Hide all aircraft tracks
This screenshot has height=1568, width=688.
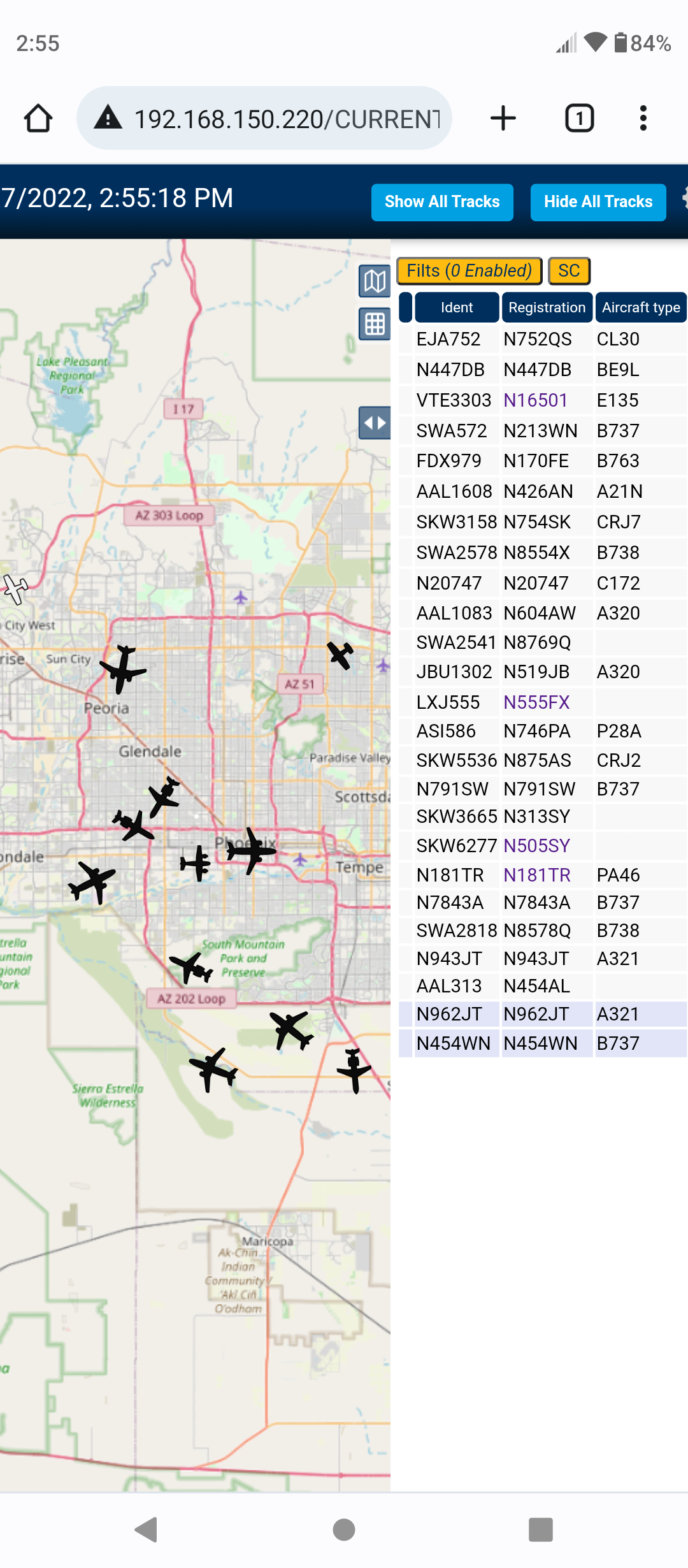598,202
